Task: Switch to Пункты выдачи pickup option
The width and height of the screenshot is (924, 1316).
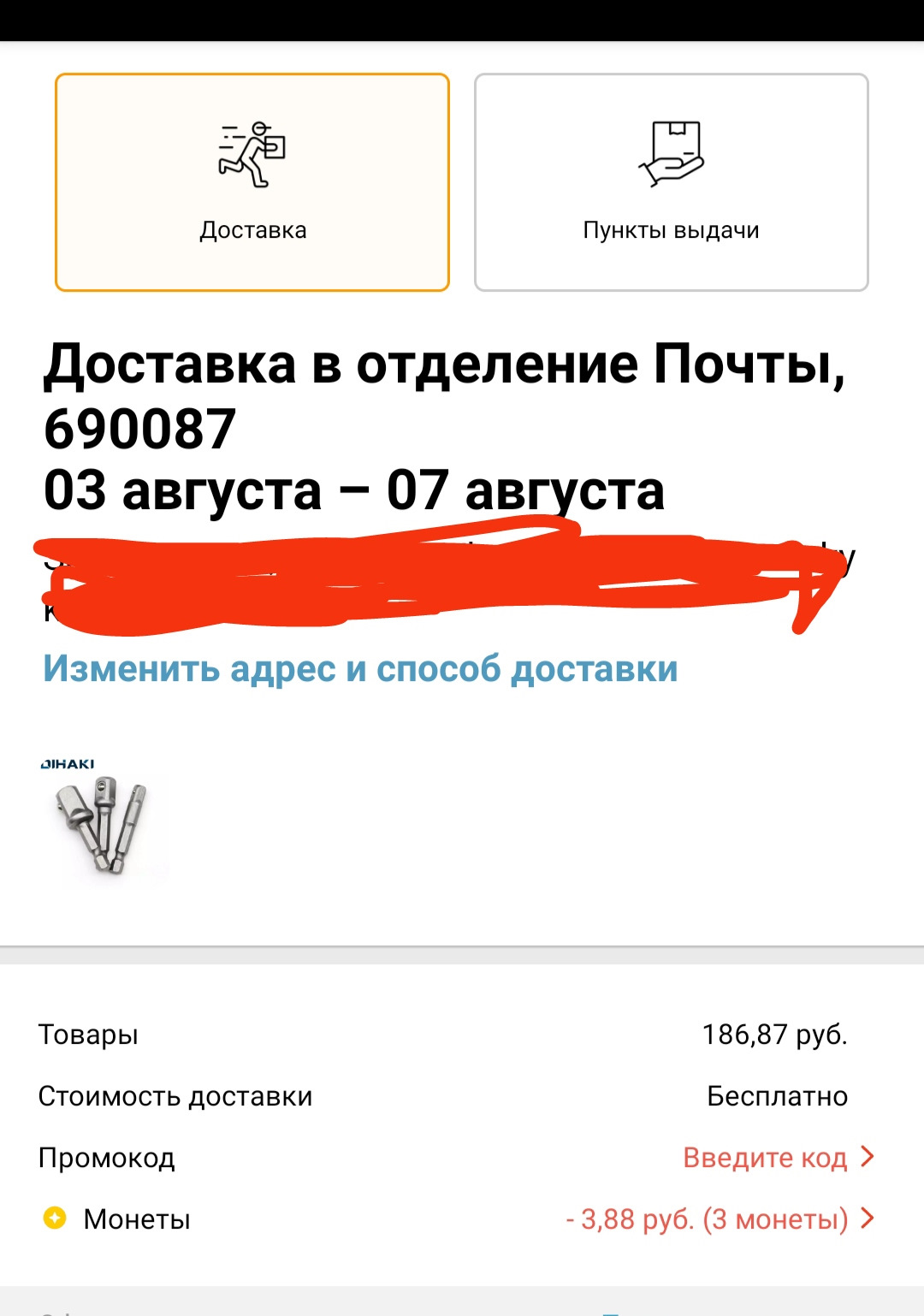Action: [x=671, y=182]
